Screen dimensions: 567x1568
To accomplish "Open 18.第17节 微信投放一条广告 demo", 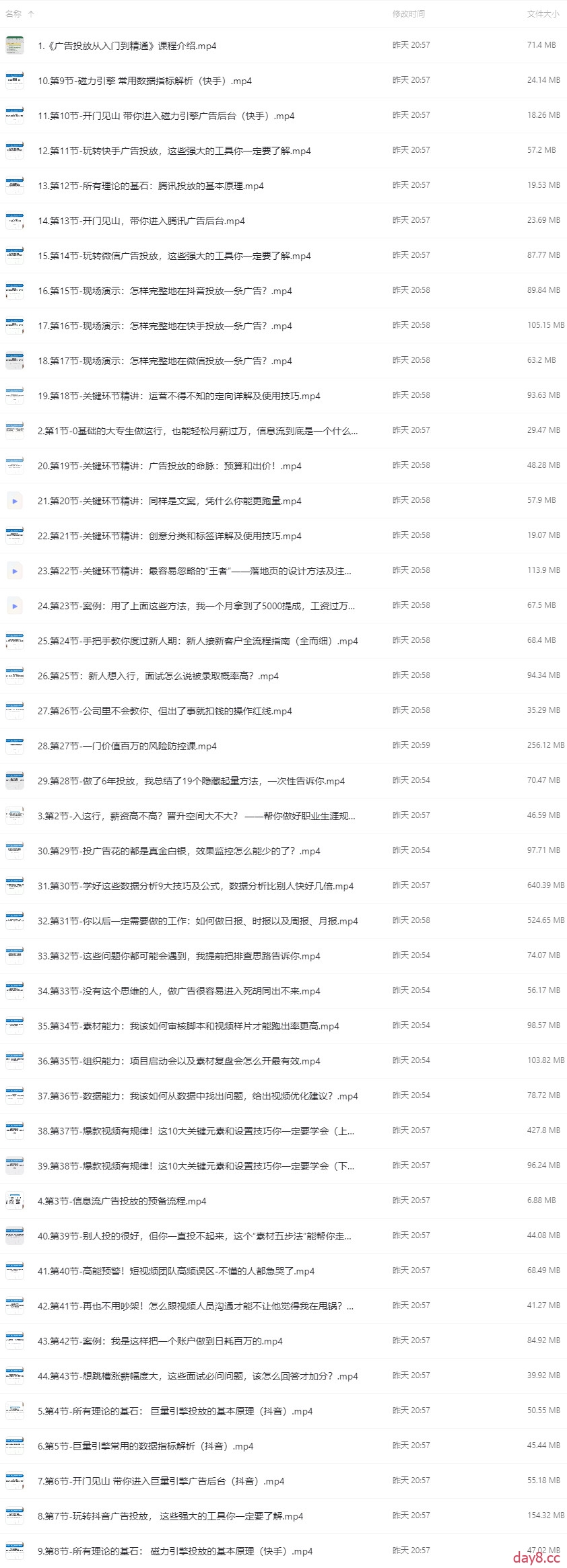I will (164, 361).
